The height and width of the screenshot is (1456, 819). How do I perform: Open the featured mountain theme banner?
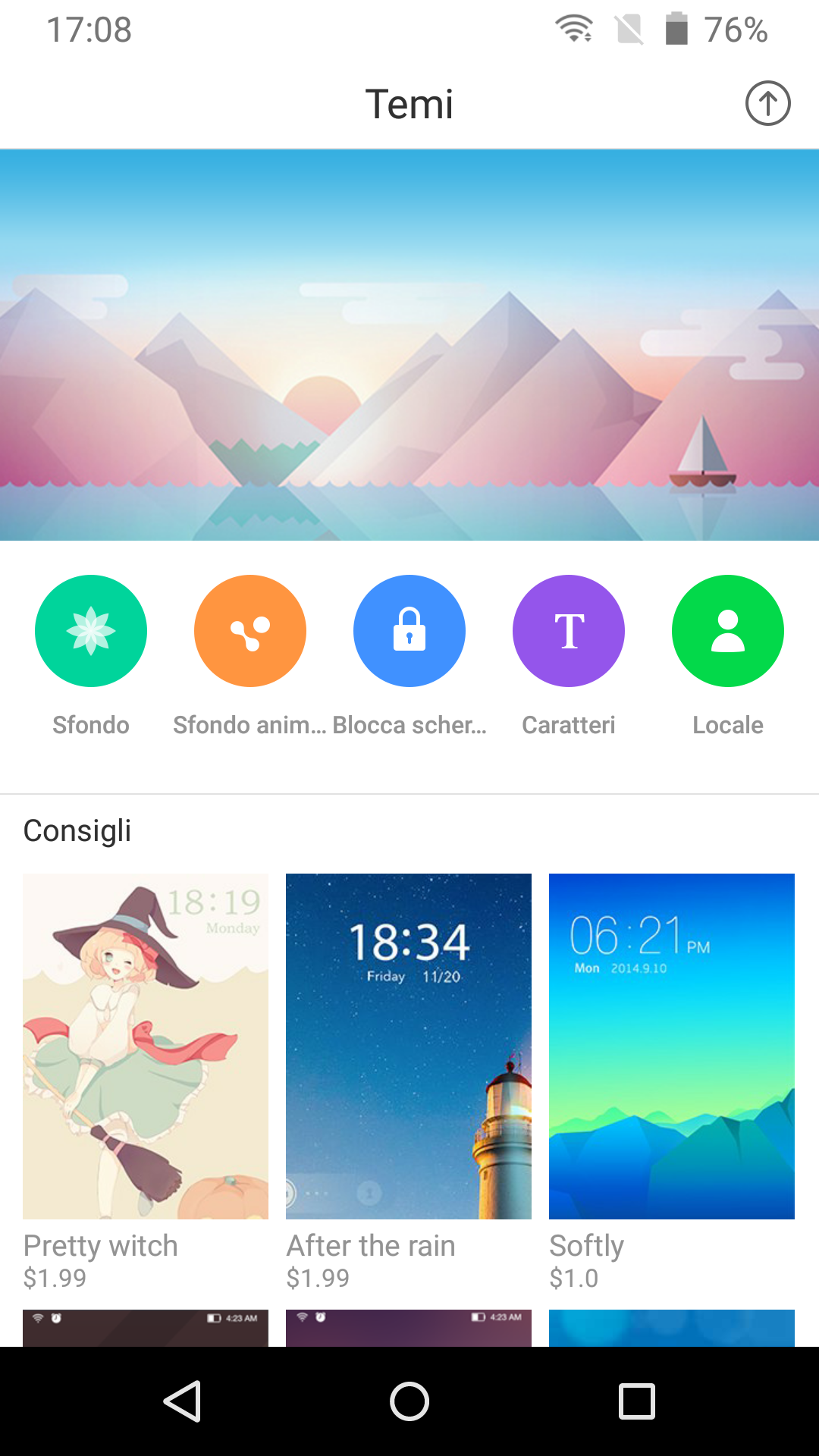click(x=409, y=345)
